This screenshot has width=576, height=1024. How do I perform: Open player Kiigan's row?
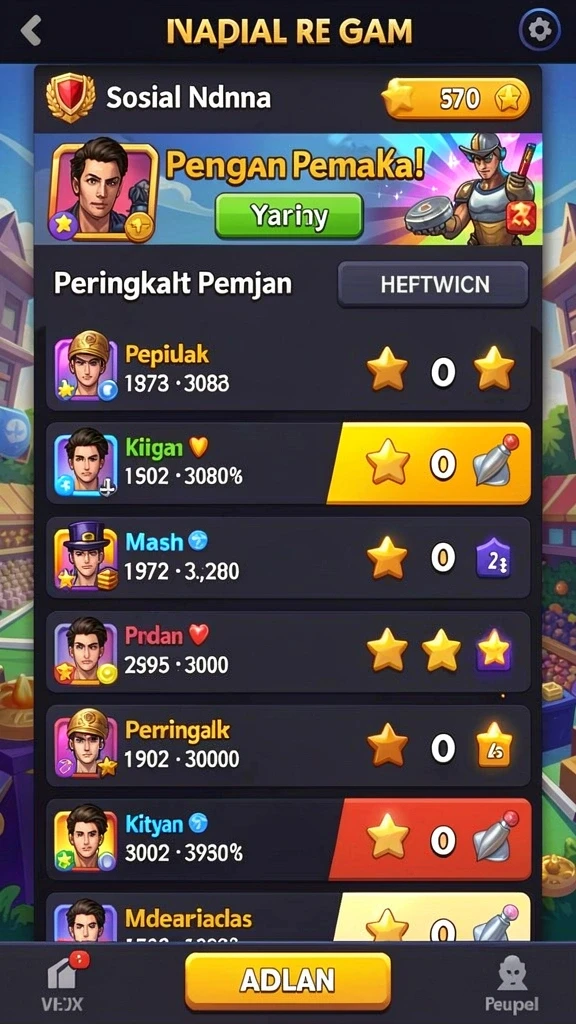click(288, 464)
